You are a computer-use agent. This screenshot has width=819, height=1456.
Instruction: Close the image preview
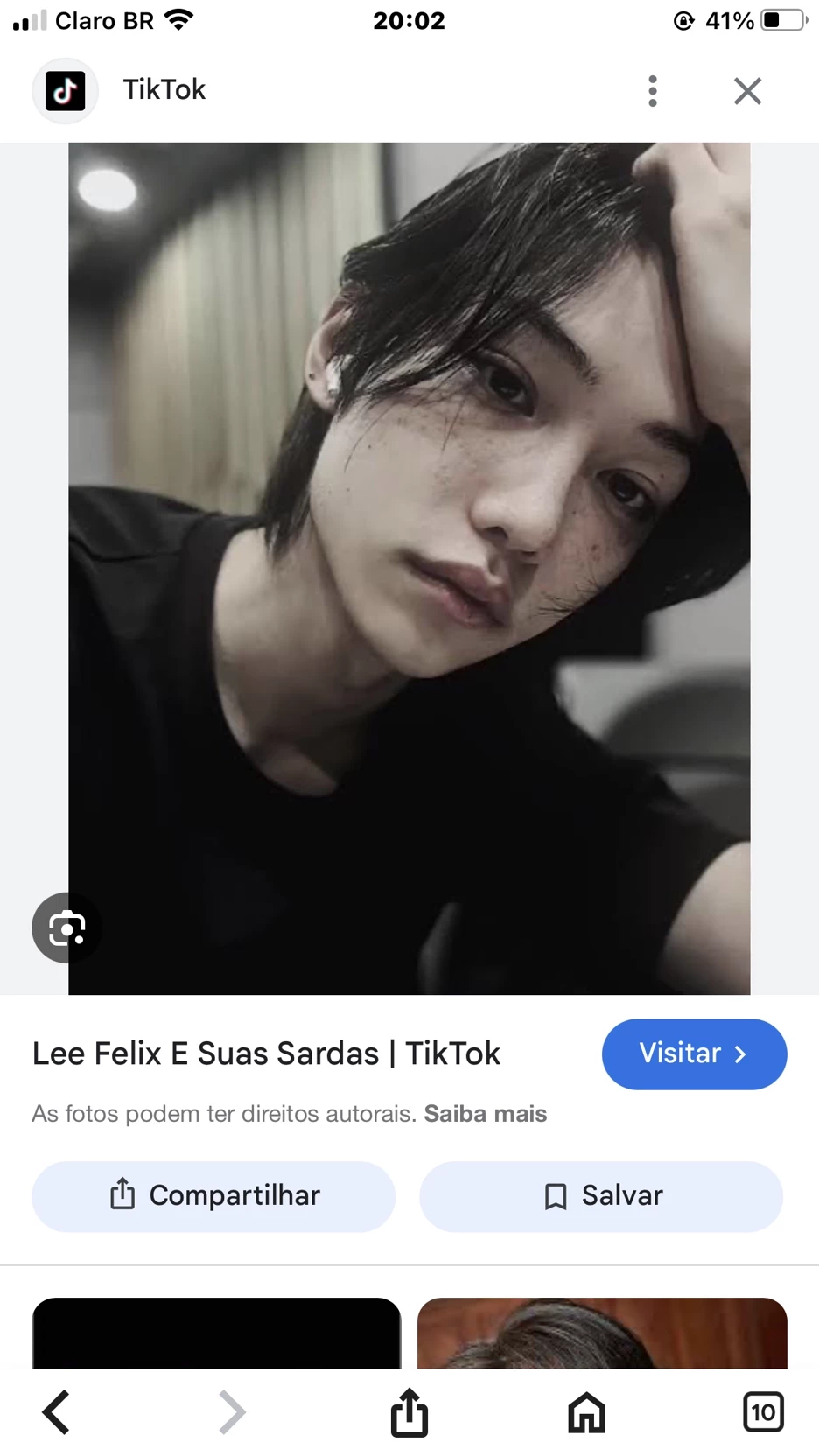point(747,91)
